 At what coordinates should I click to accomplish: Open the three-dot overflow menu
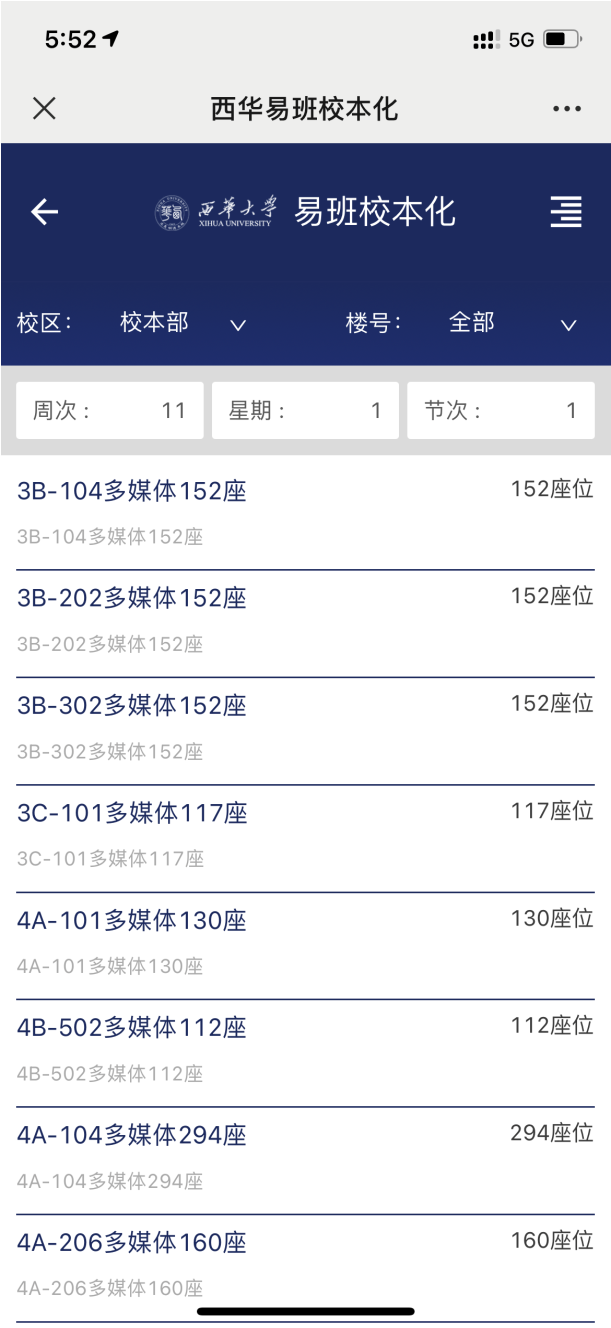coord(566,108)
